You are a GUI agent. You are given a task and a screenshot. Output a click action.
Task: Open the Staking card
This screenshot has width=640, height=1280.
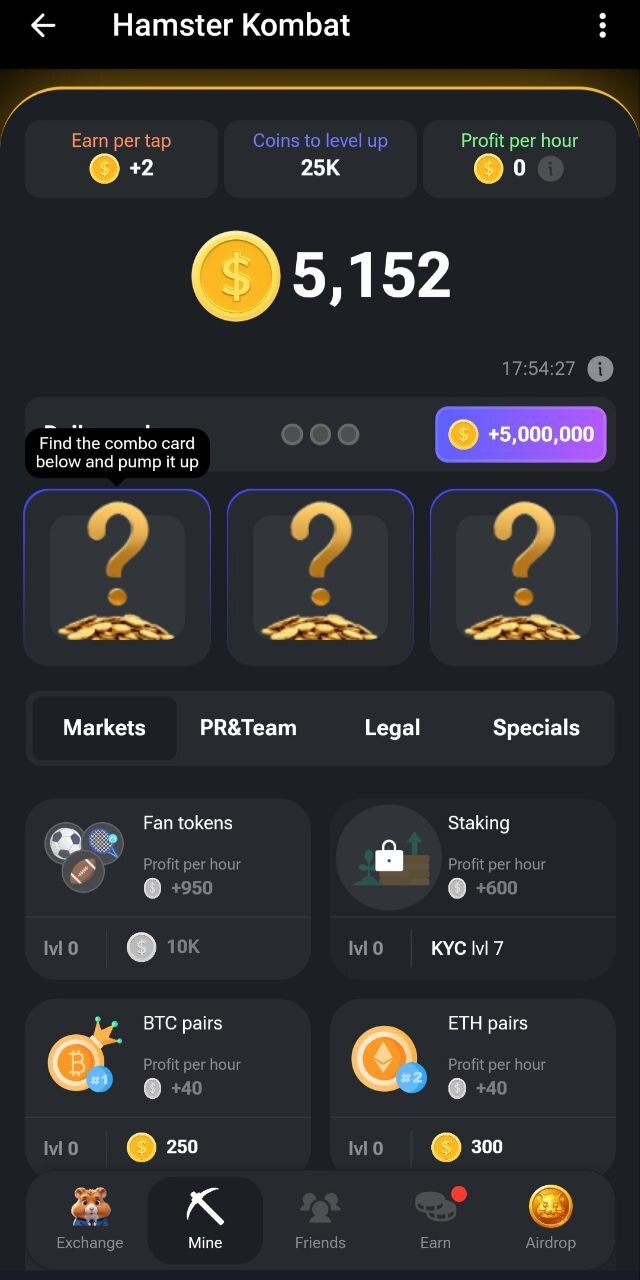click(x=473, y=888)
